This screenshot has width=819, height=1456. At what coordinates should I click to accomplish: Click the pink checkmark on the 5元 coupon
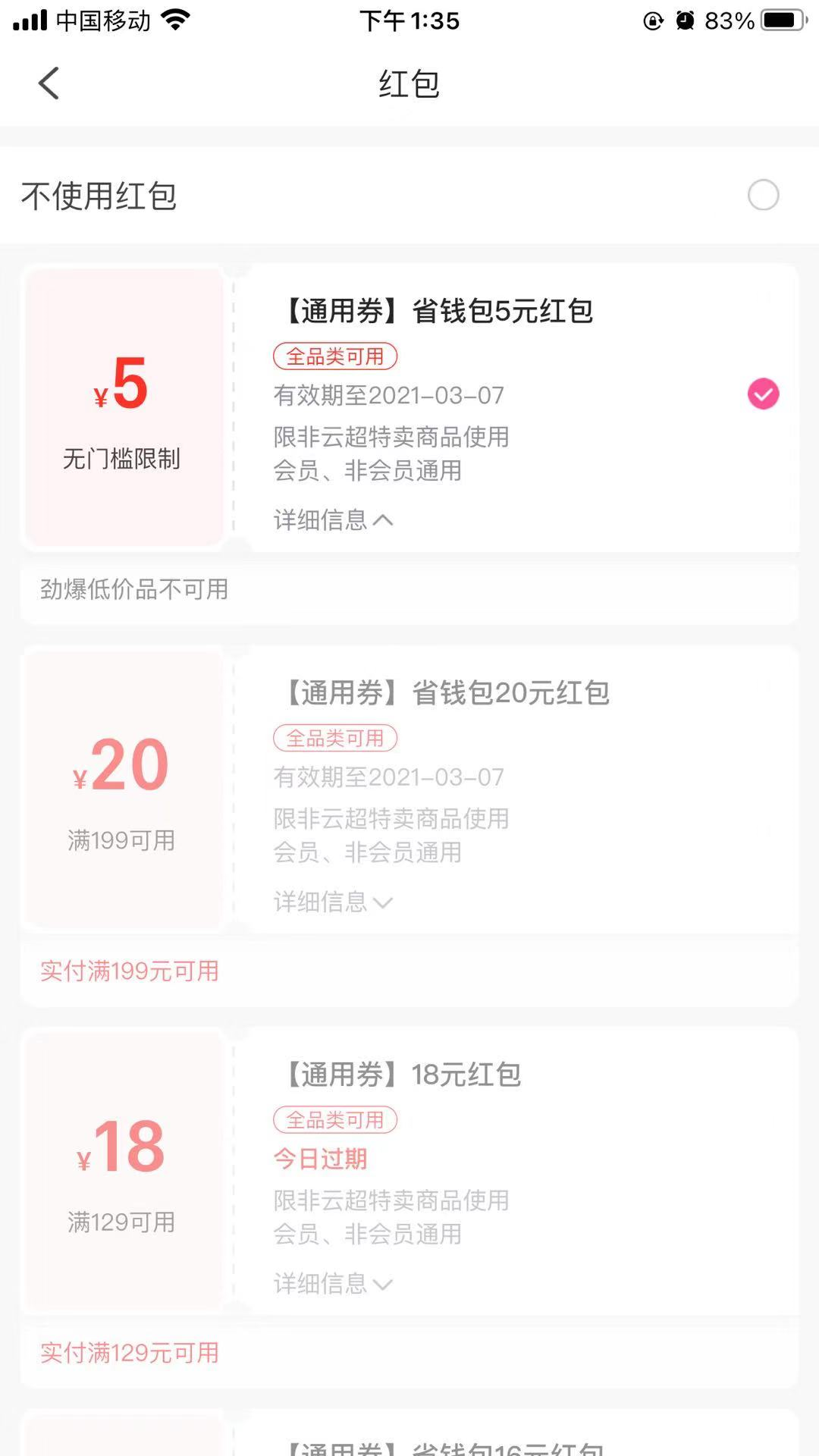pyautogui.click(x=762, y=394)
